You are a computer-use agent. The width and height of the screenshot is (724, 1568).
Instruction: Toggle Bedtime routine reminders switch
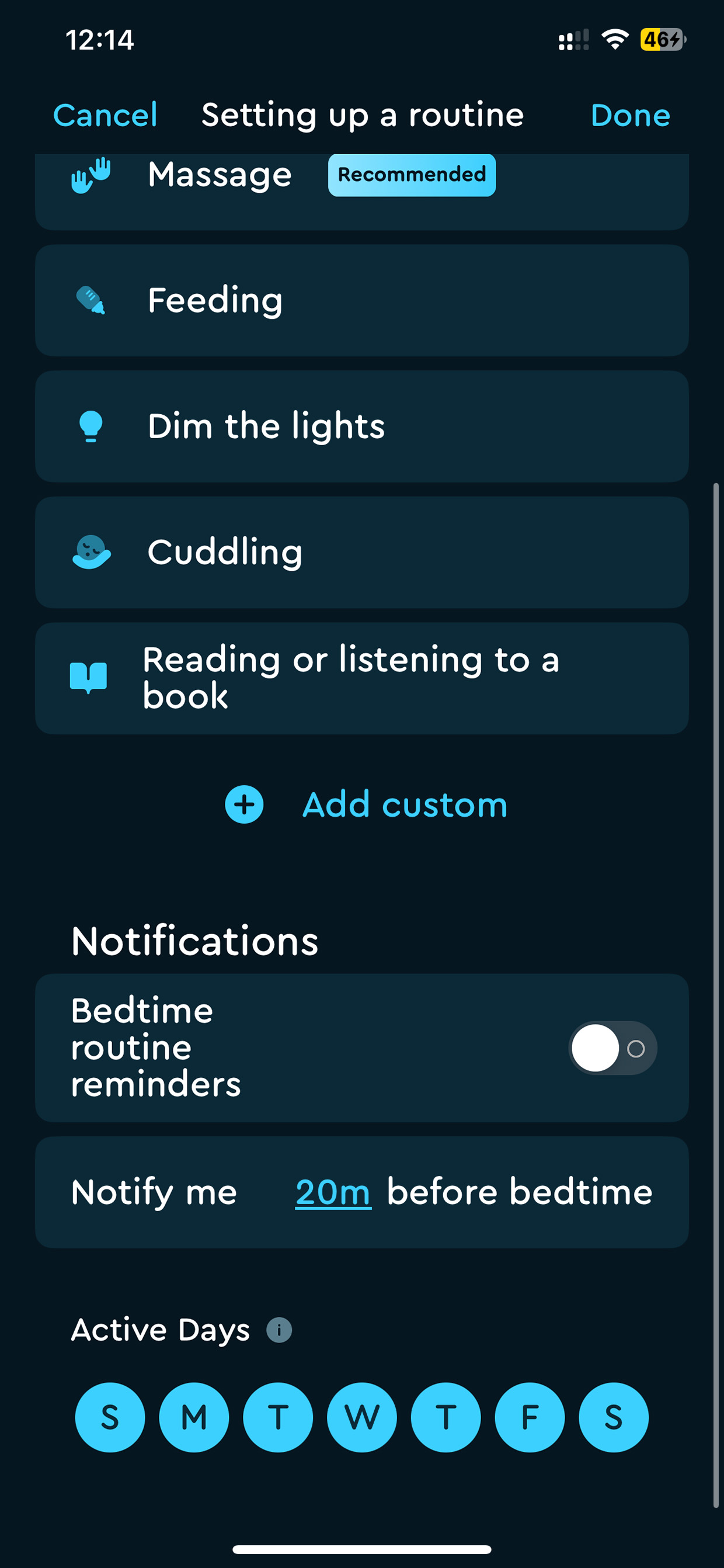pyautogui.click(x=612, y=1047)
